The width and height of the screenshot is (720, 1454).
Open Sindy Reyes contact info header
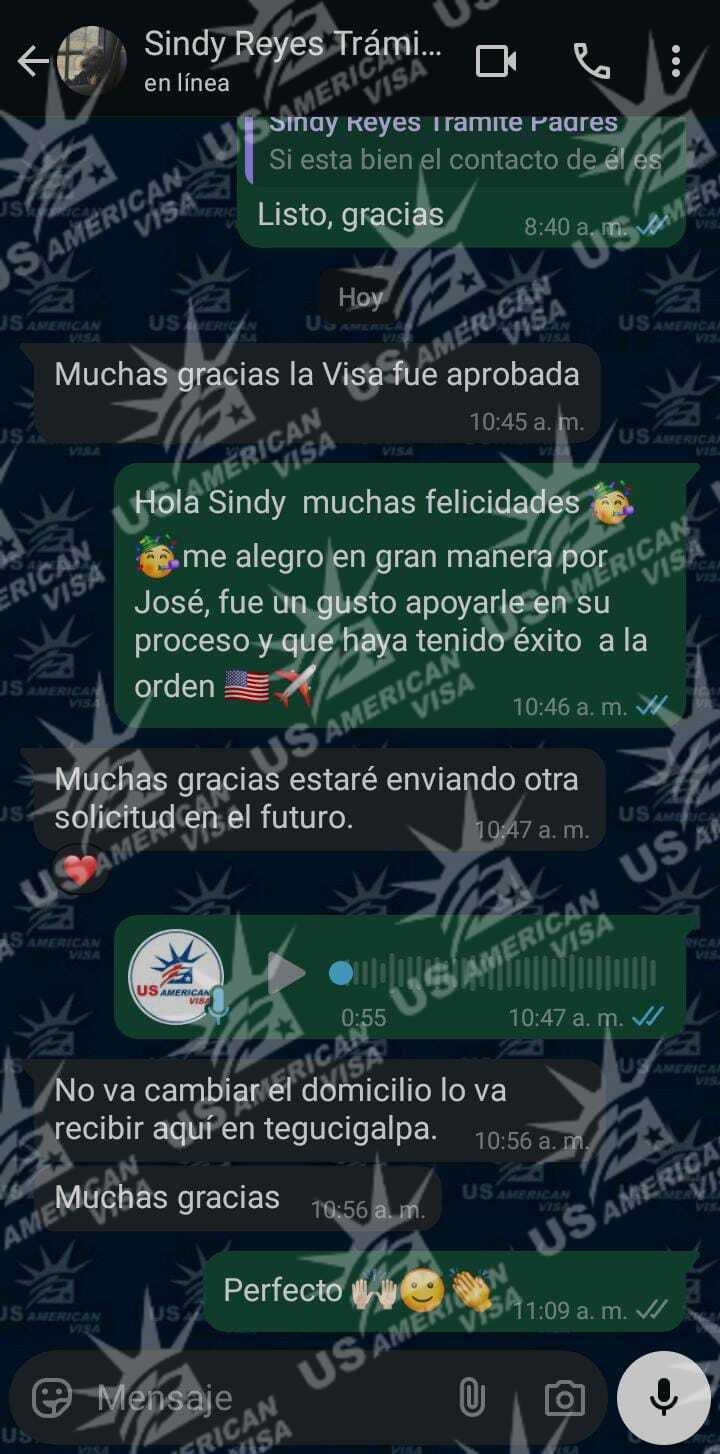292,60
